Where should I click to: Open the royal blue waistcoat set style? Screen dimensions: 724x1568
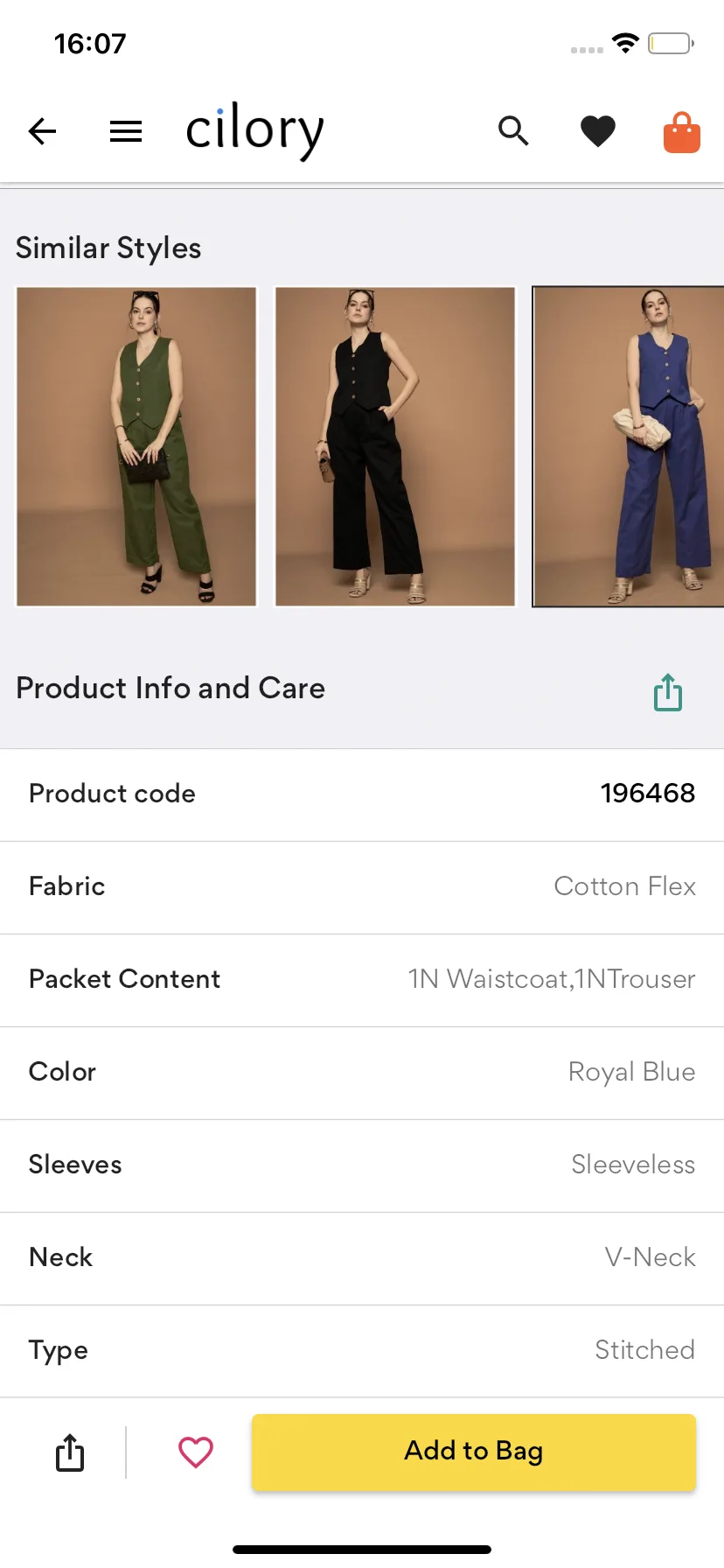coord(628,446)
